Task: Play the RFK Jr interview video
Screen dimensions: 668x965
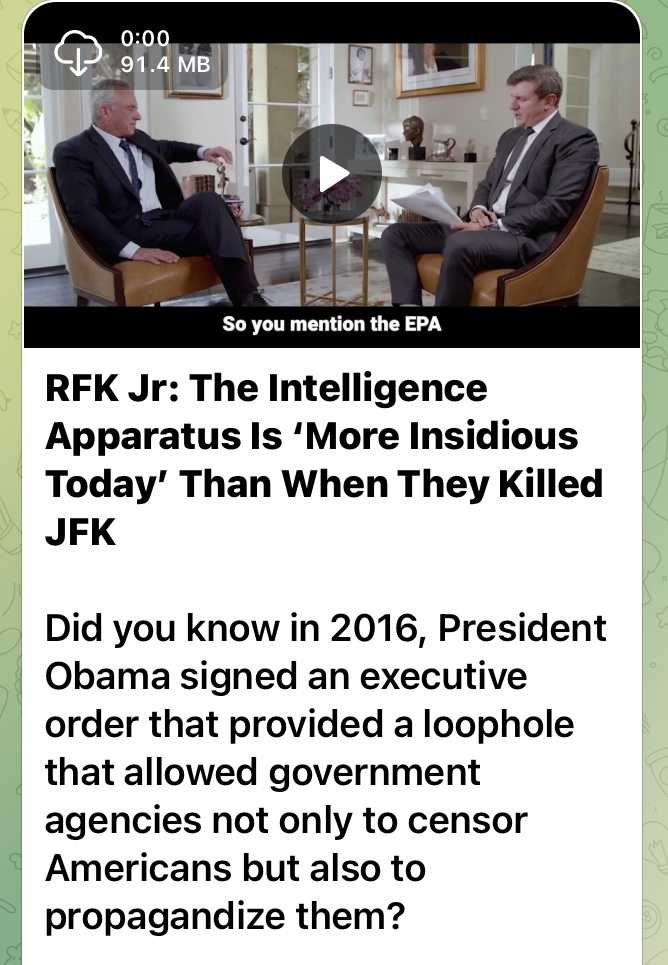Action: (x=331, y=174)
